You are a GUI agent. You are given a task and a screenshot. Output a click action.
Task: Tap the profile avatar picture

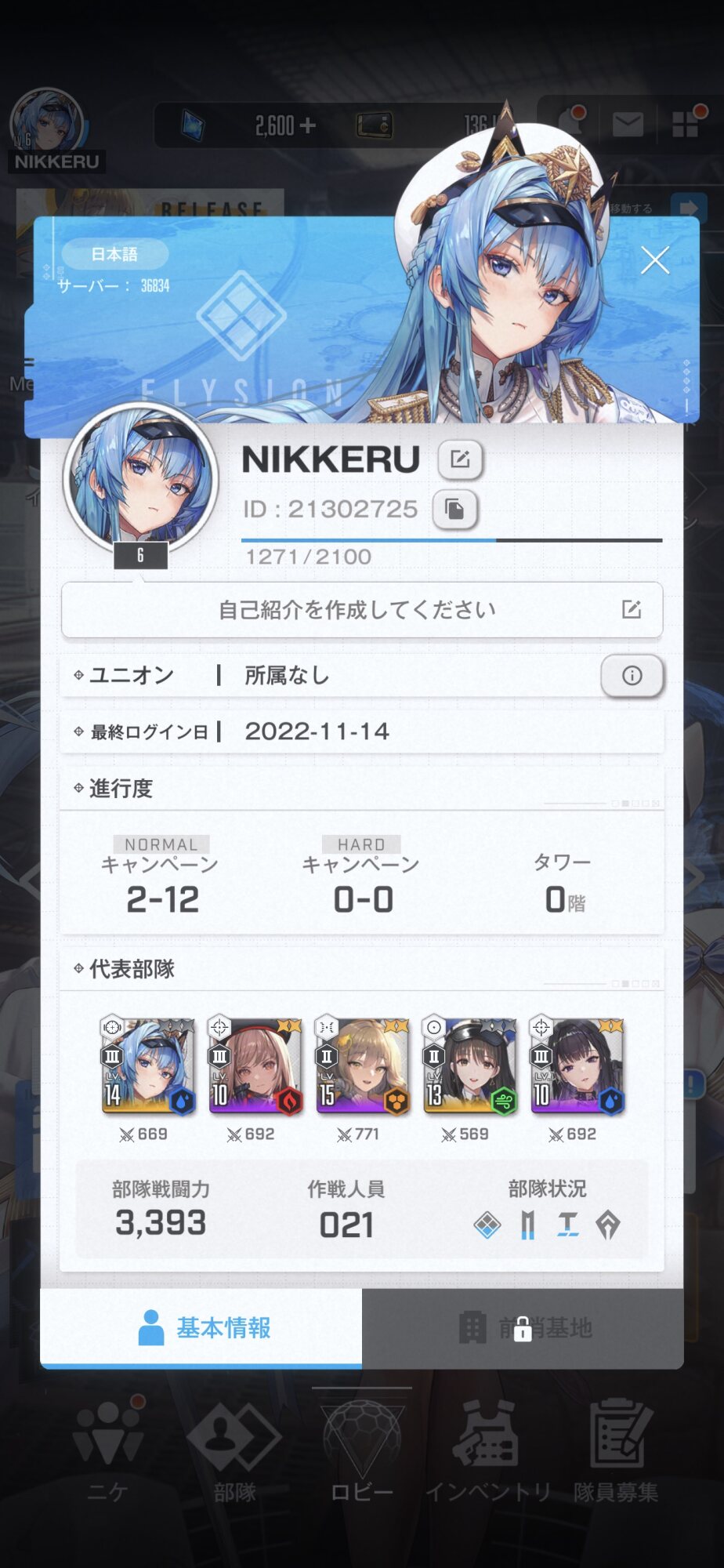click(141, 477)
